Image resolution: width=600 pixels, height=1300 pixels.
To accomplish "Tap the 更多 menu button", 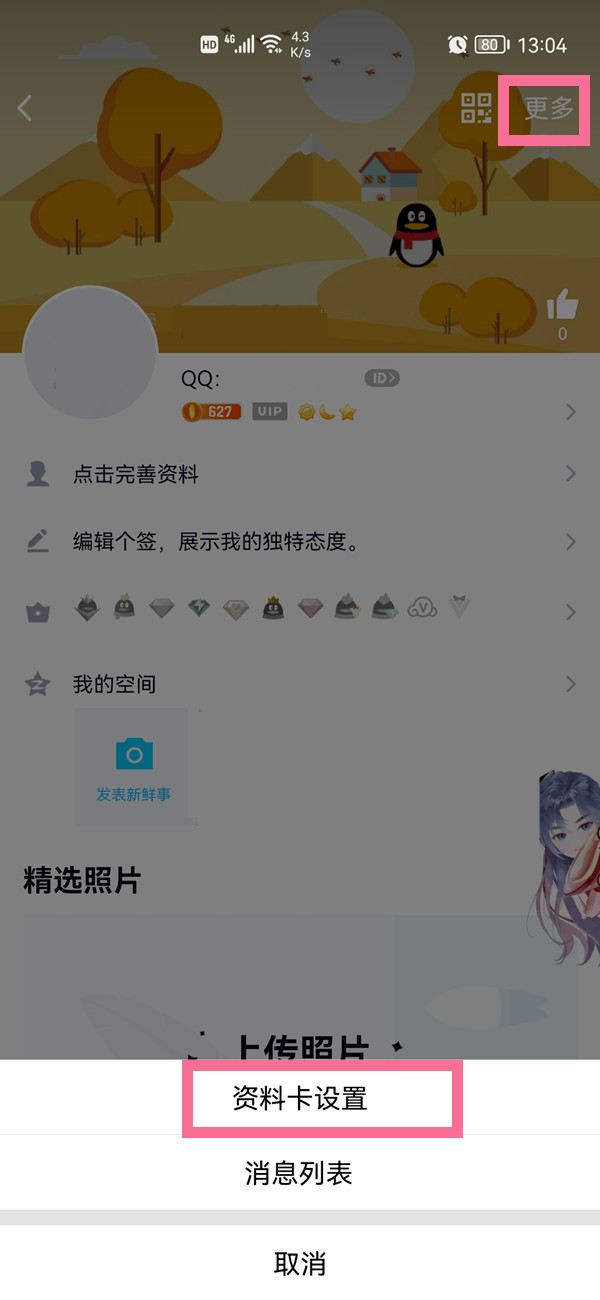I will [549, 108].
